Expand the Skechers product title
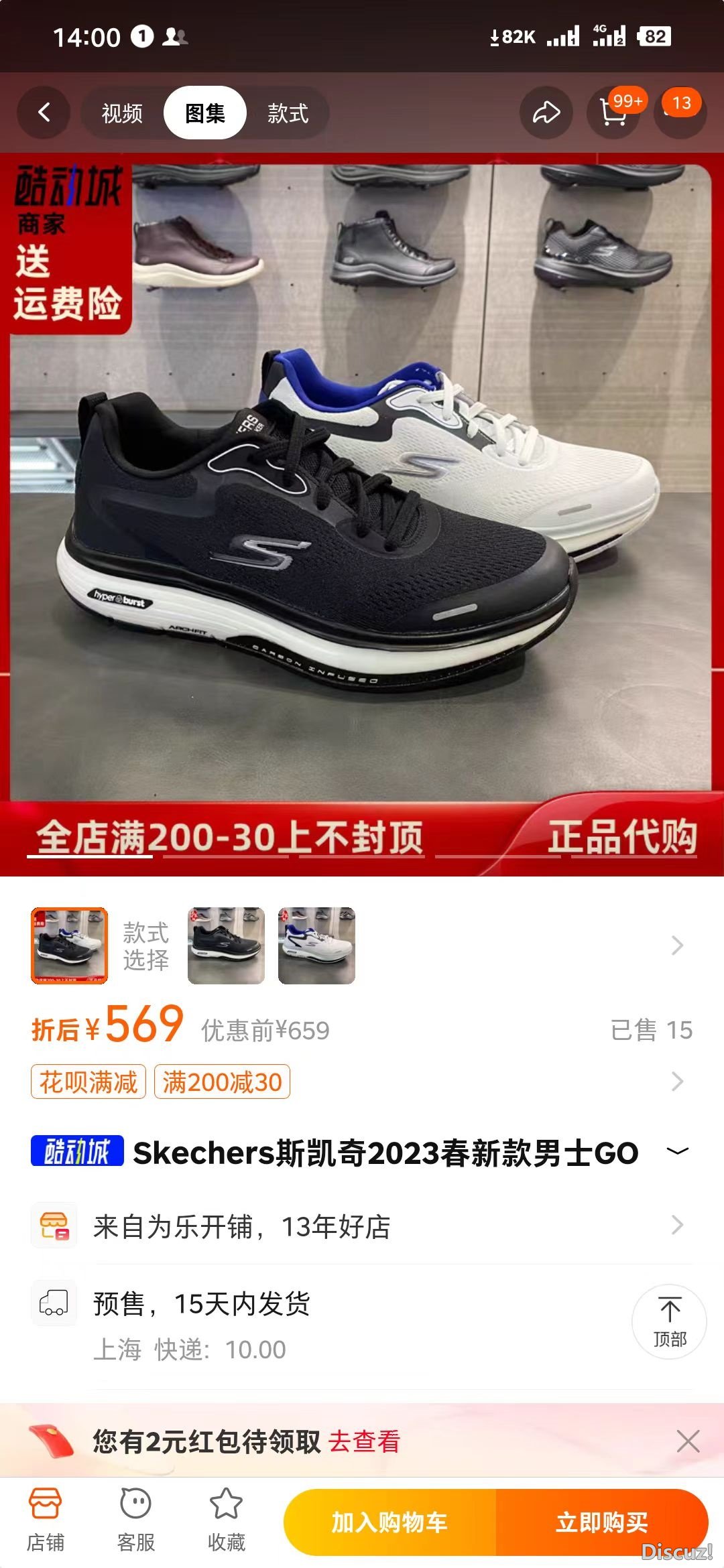This screenshot has height=1568, width=724. click(678, 1151)
